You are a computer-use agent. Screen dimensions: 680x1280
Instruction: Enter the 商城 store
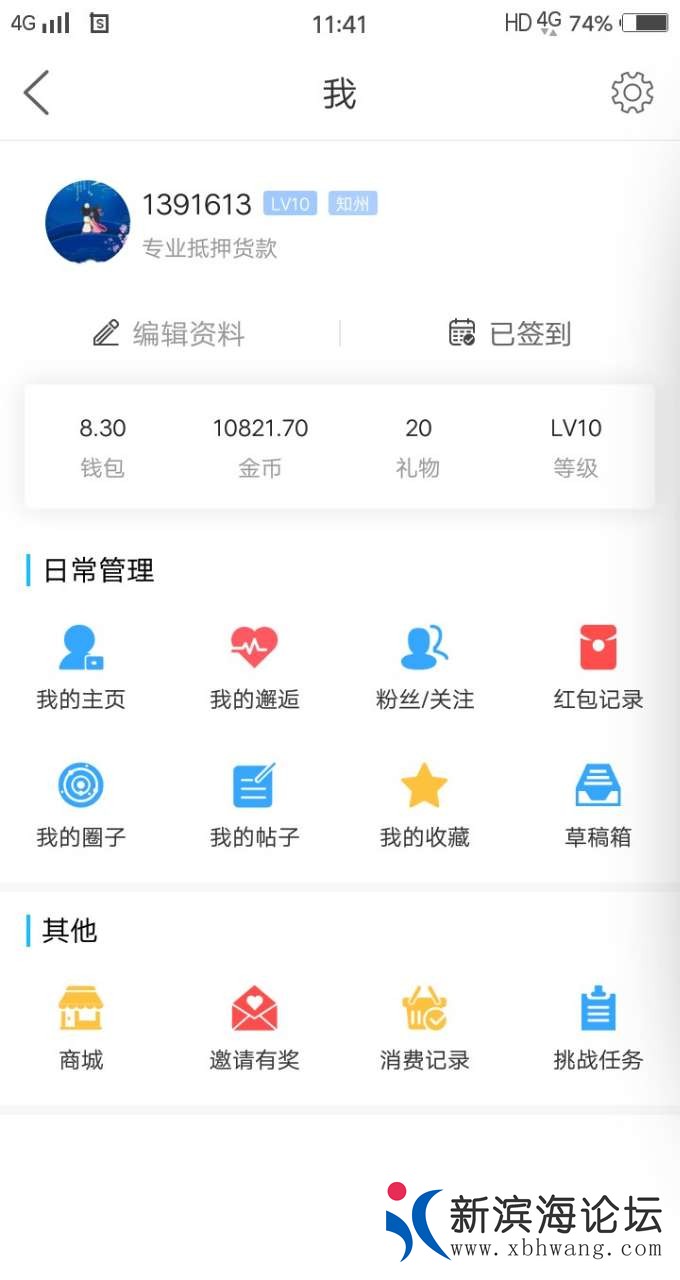[81, 1026]
